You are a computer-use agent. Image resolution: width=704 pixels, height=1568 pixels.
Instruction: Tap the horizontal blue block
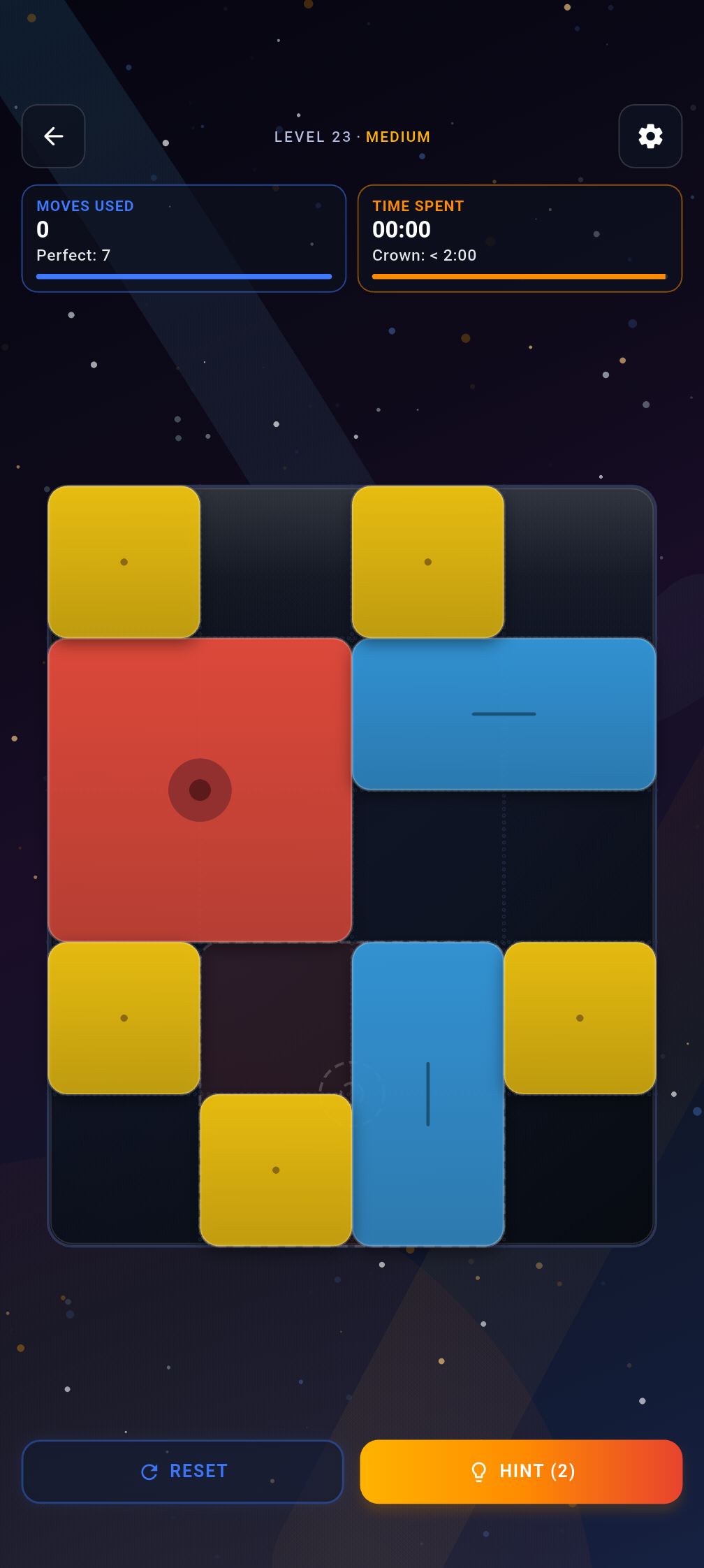point(504,713)
